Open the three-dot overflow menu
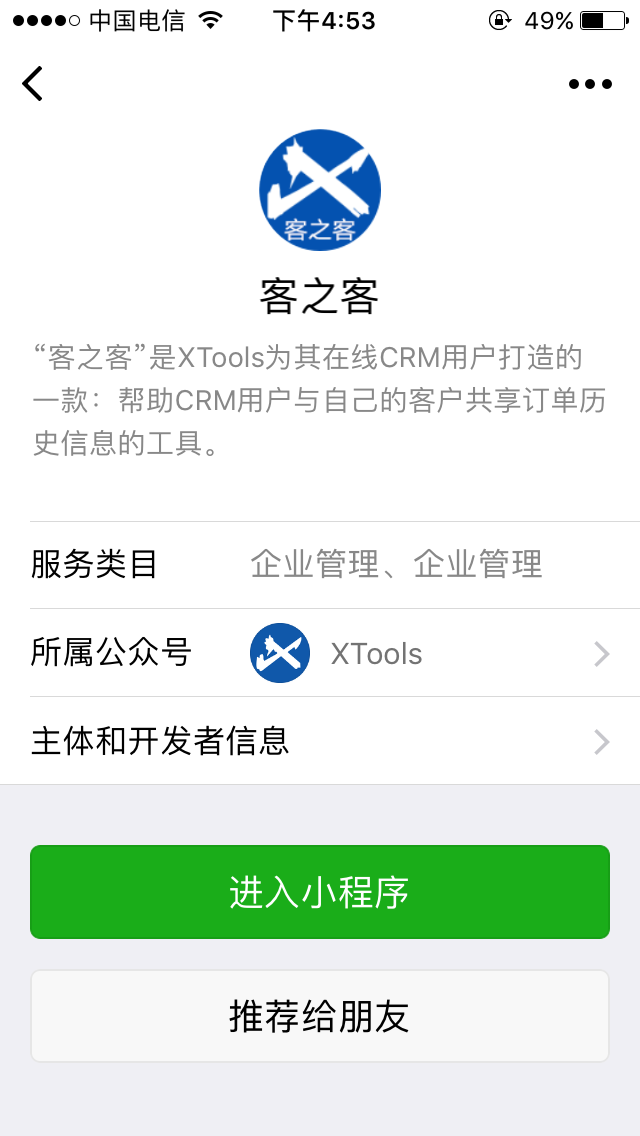Image resolution: width=640 pixels, height=1136 pixels. [590, 84]
